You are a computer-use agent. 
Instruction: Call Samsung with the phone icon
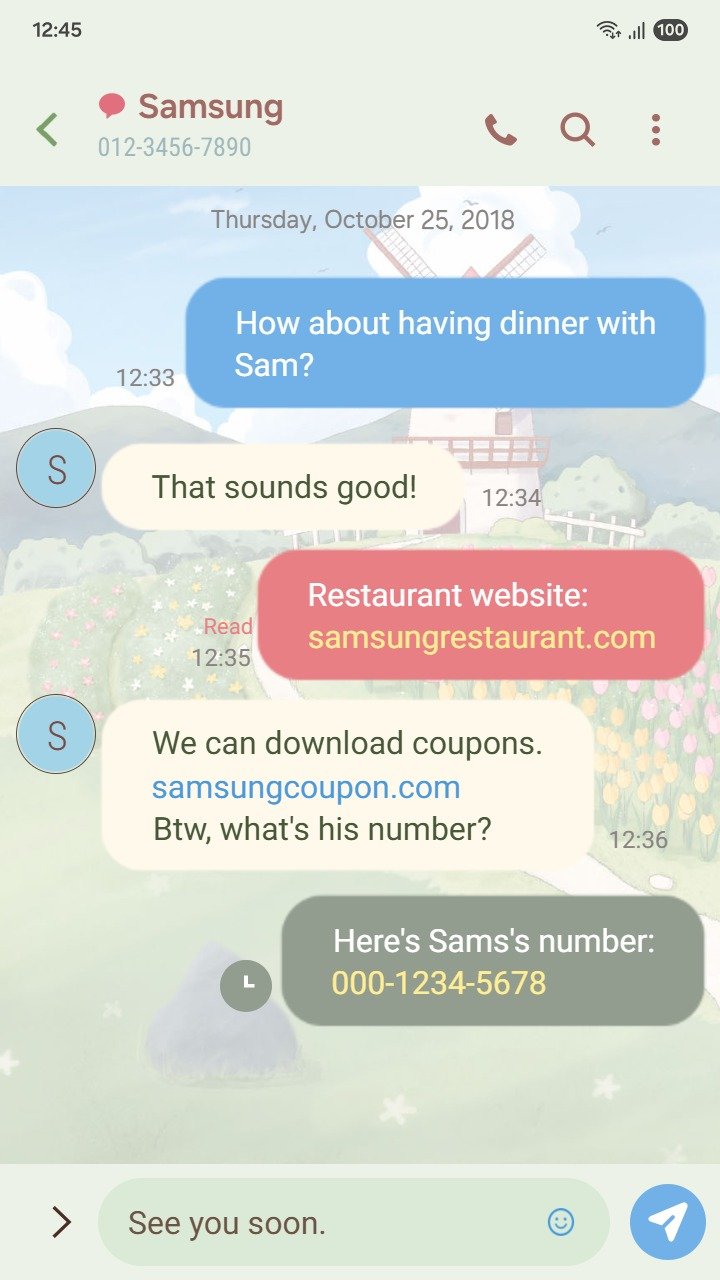[x=500, y=129]
